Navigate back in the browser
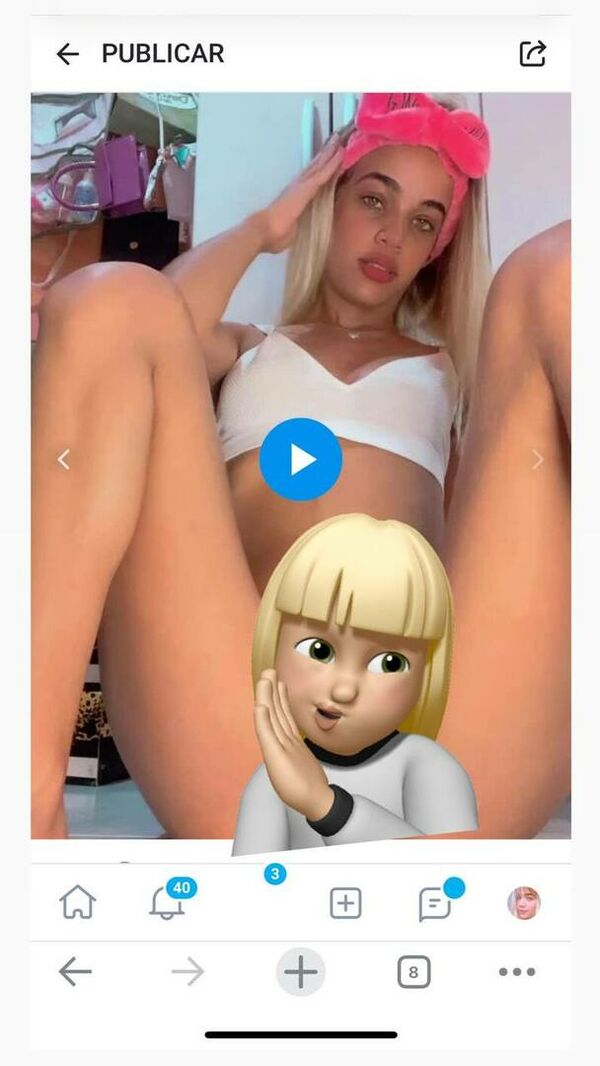The width and height of the screenshot is (600, 1066). (75, 972)
